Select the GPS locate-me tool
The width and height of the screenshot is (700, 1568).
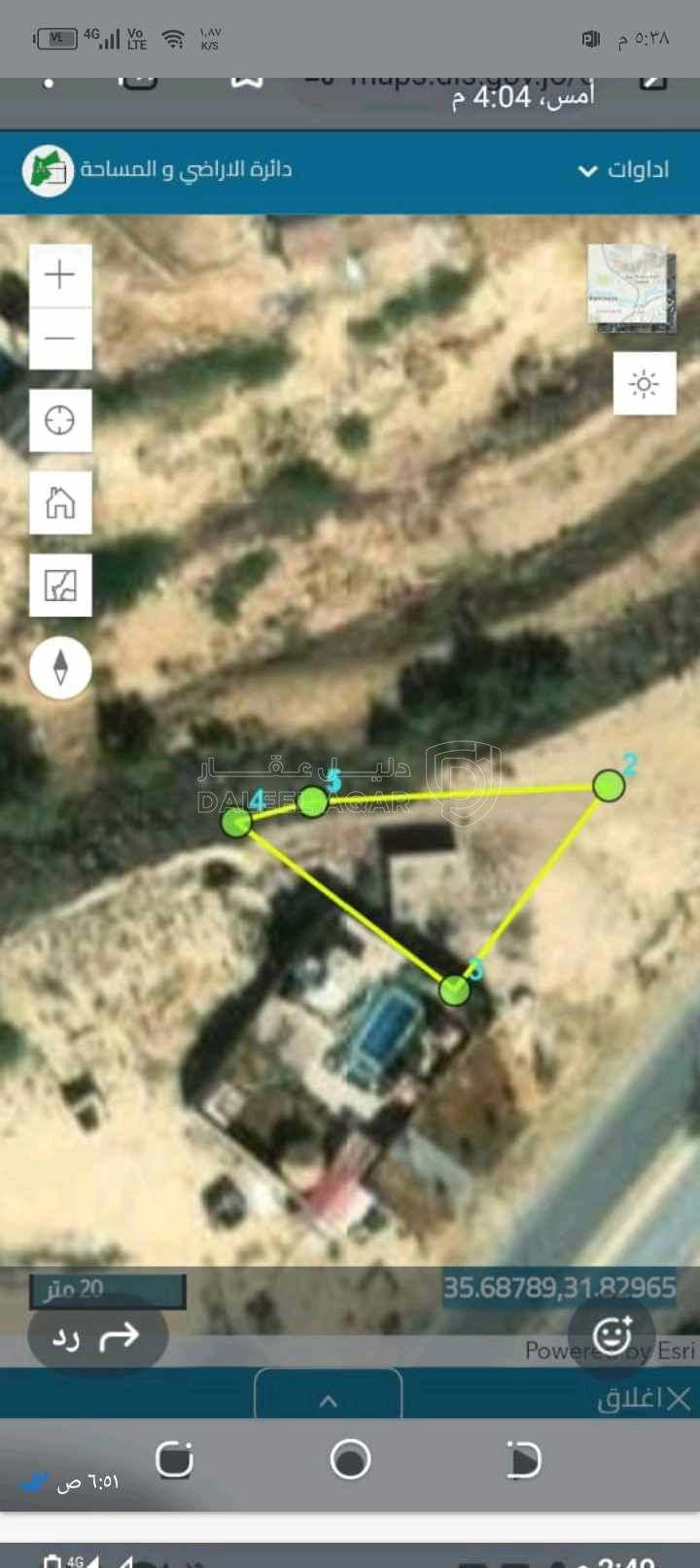pyautogui.click(x=60, y=420)
